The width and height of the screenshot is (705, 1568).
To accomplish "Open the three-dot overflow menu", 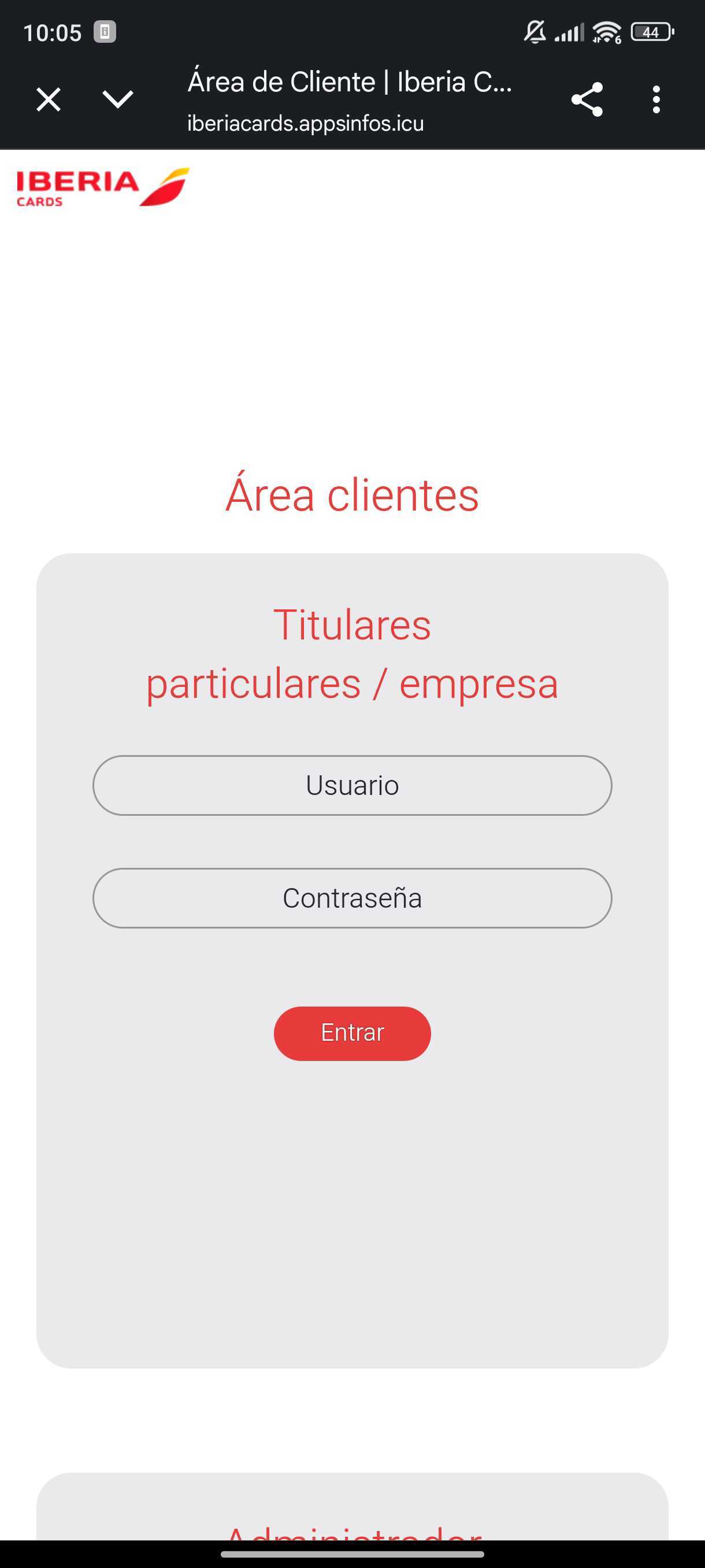I will coord(656,99).
